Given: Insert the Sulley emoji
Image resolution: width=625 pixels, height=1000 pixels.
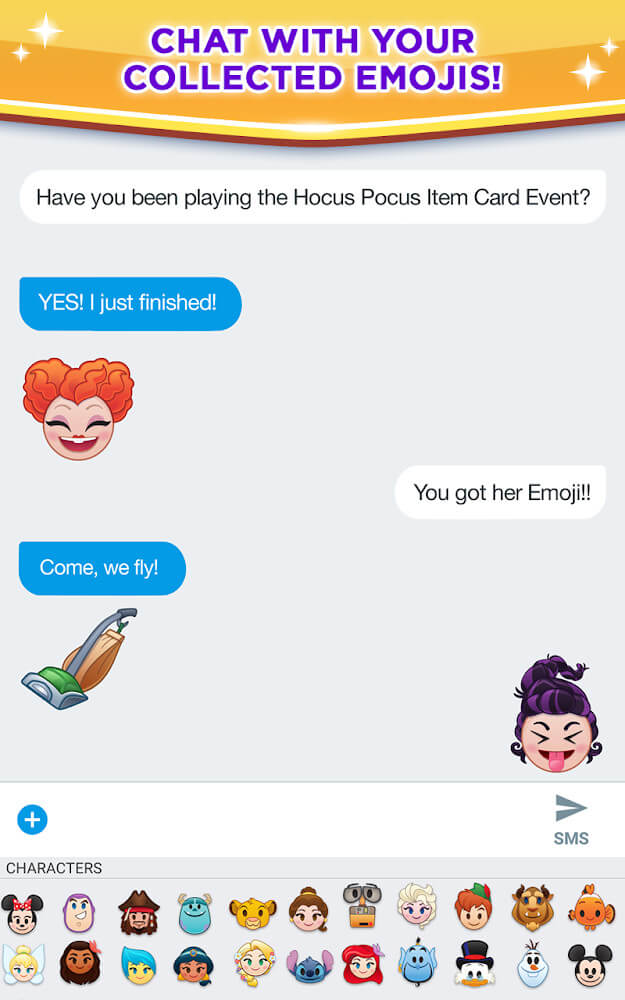Looking at the screenshot, I should [x=195, y=913].
